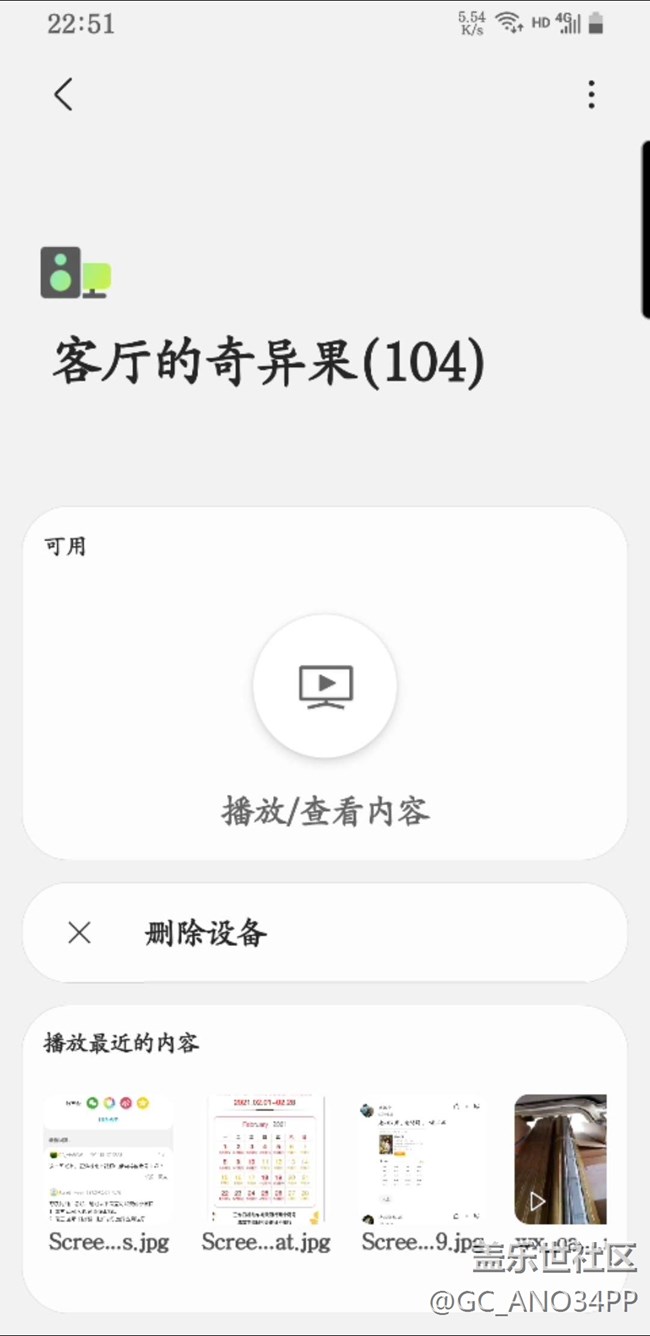650x1336 pixels.
Task: Open the recent file Scree...s.jpg
Action: (108, 1160)
